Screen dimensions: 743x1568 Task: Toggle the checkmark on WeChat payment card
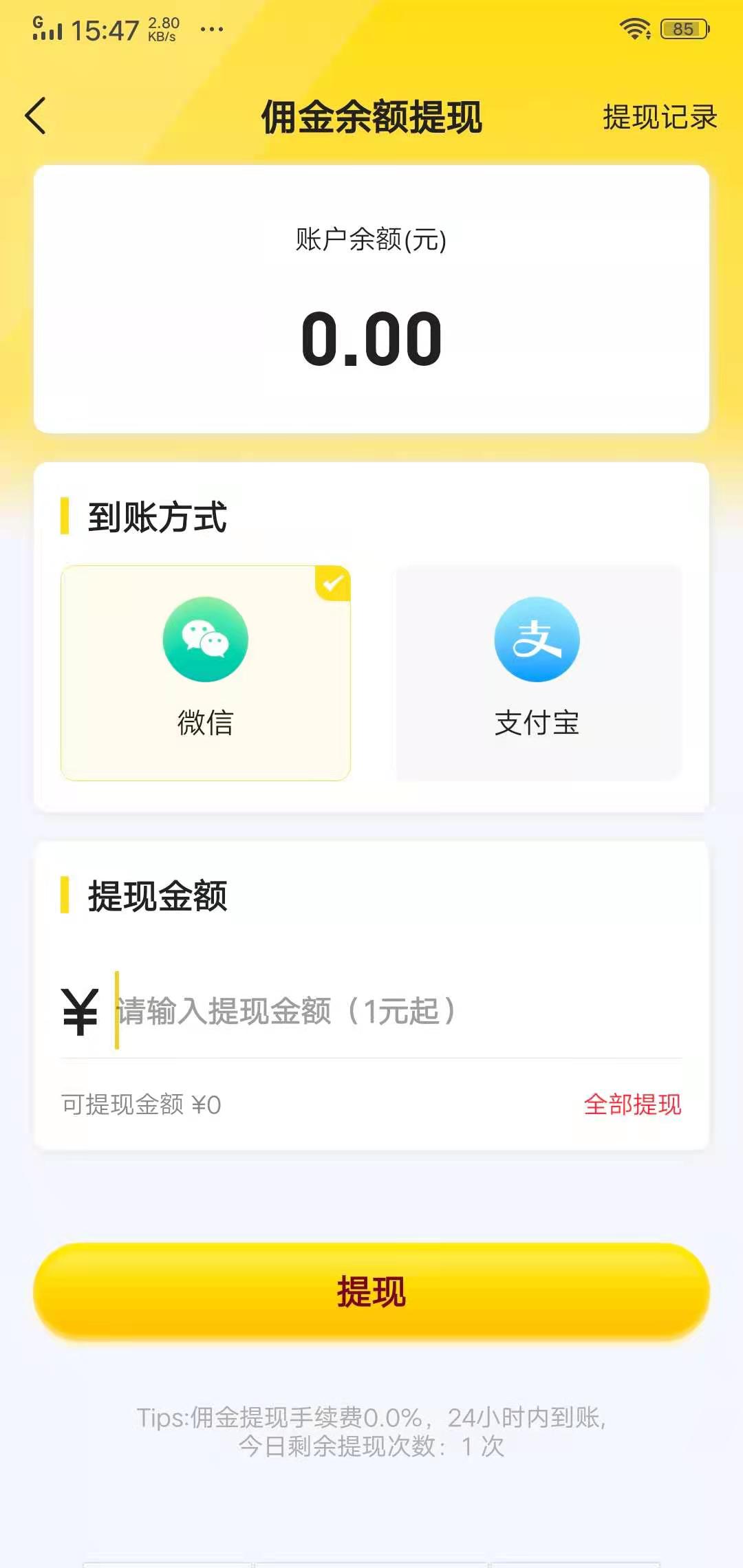tap(334, 583)
